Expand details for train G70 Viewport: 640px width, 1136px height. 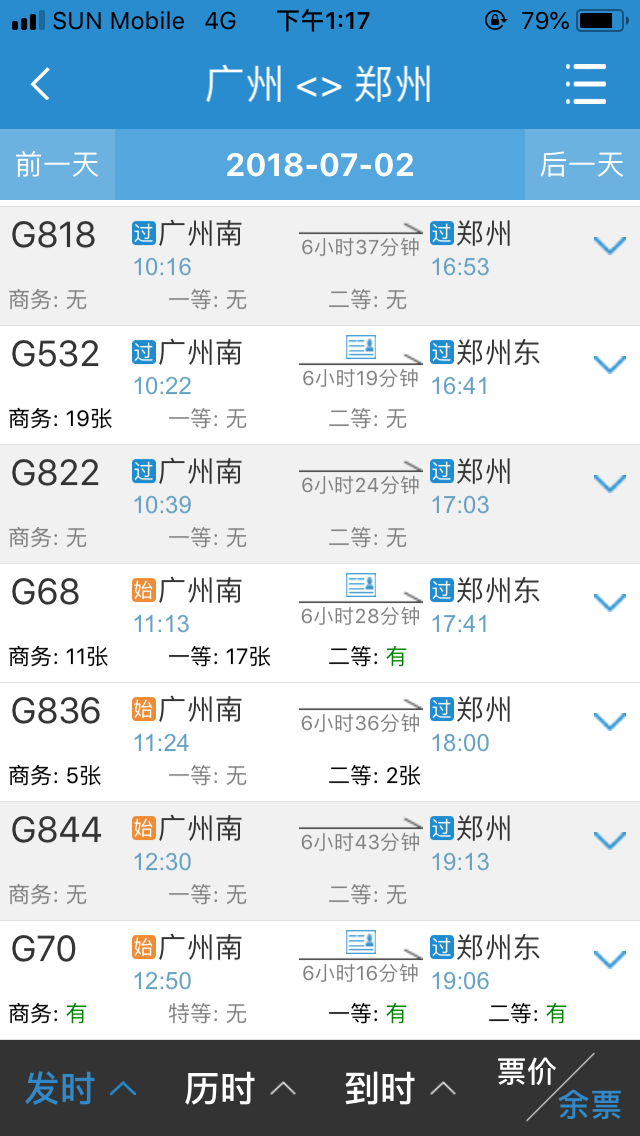tap(609, 960)
